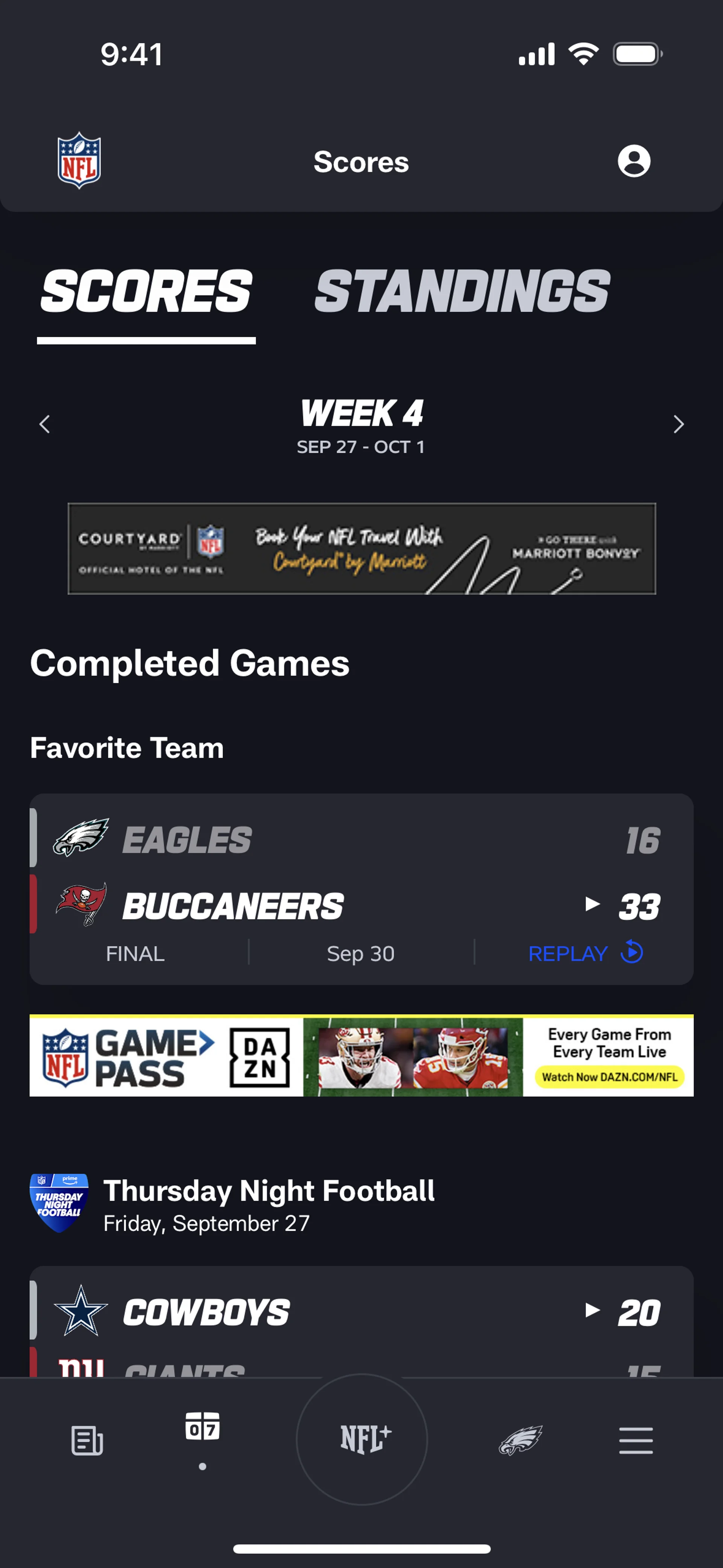Open the Scores calendar tab in bottom bar

(203, 1428)
